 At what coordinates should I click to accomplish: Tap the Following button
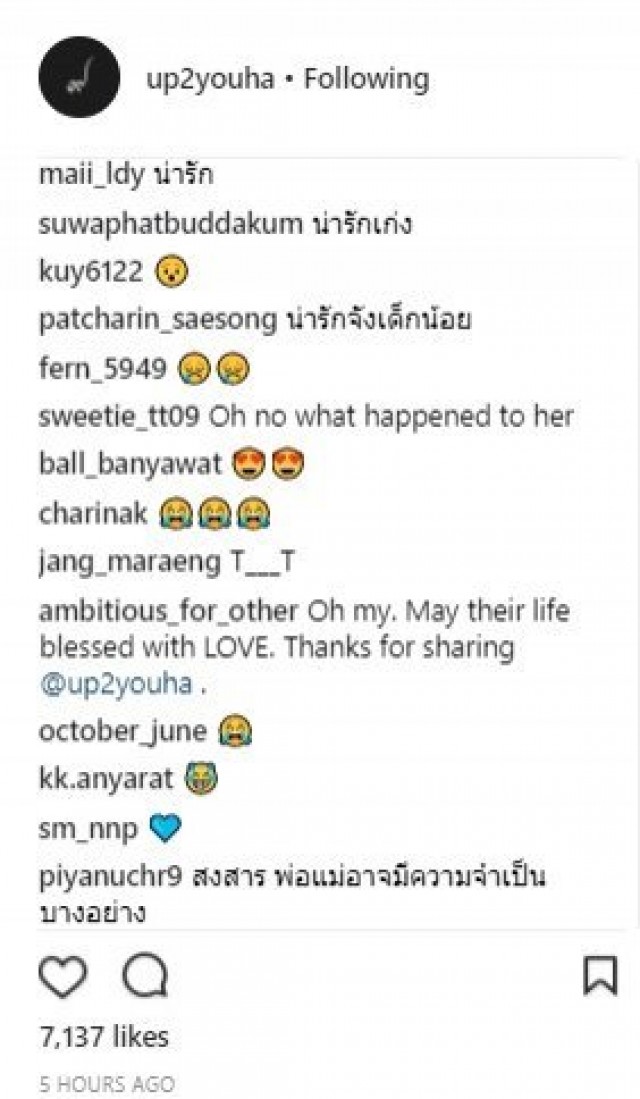click(366, 79)
